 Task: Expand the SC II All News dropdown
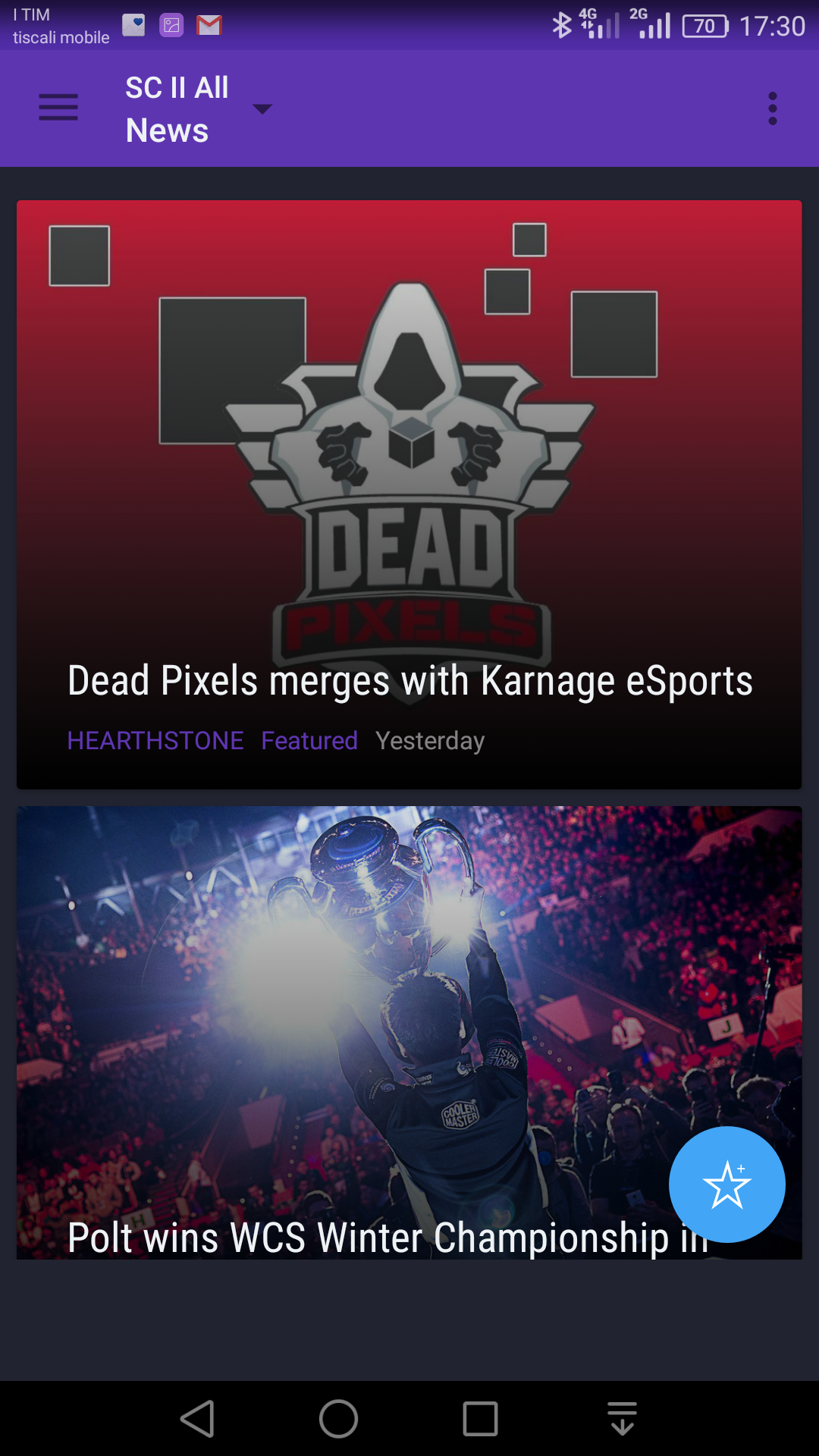tap(199, 108)
